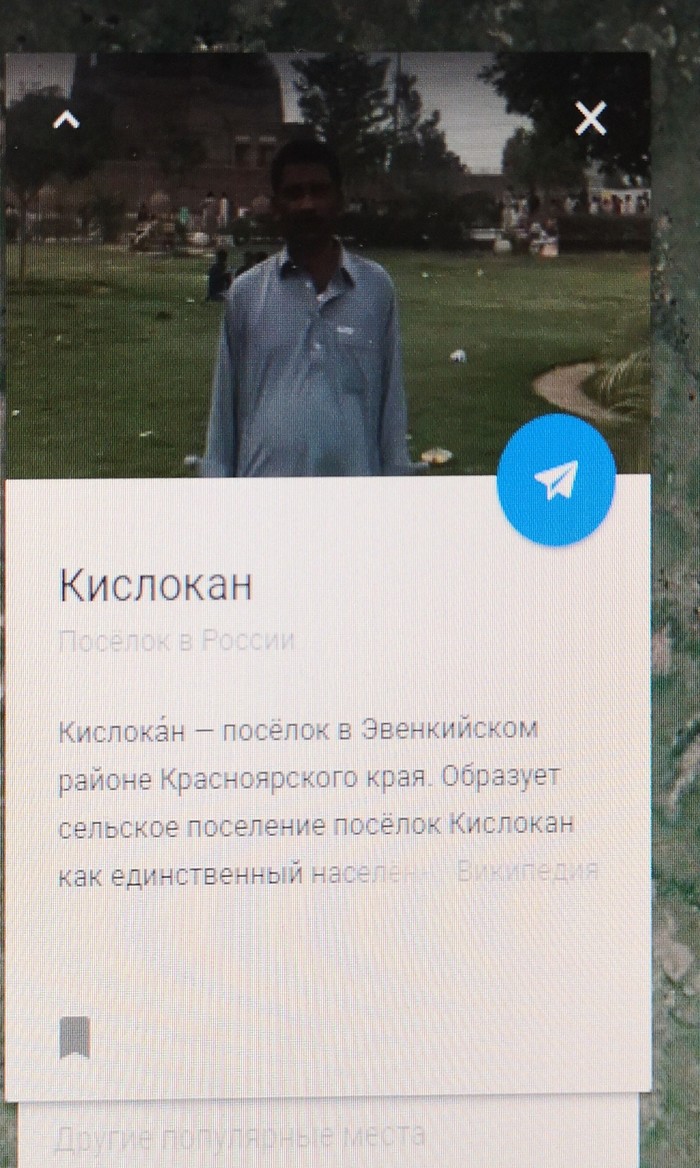Collapse the Кислокан card with the up chevron

pyautogui.click(x=66, y=120)
